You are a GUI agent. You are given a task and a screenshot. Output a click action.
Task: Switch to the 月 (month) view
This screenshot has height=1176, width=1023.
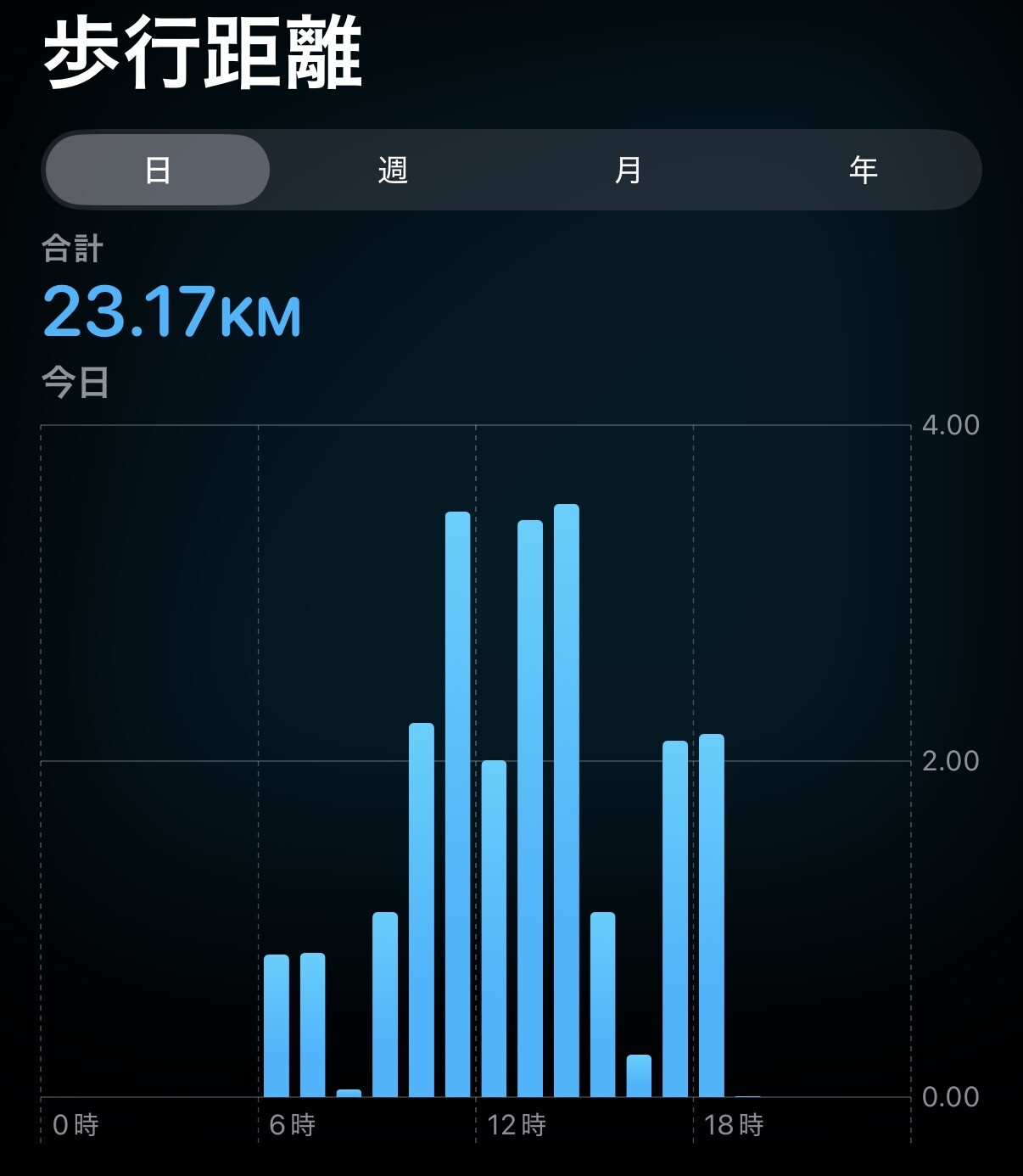(628, 170)
